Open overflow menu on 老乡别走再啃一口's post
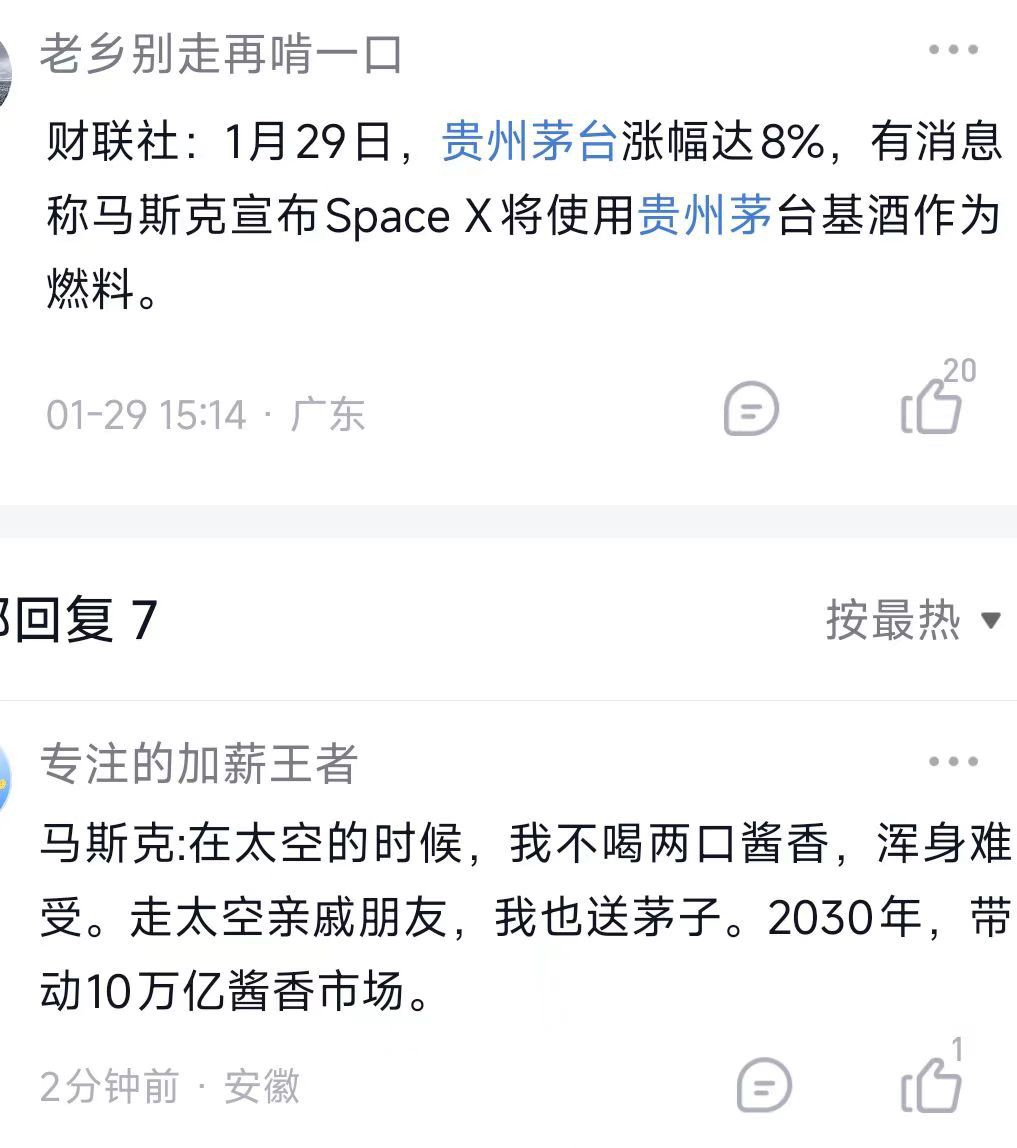Viewport: 1017px width, 1148px height. tap(952, 51)
